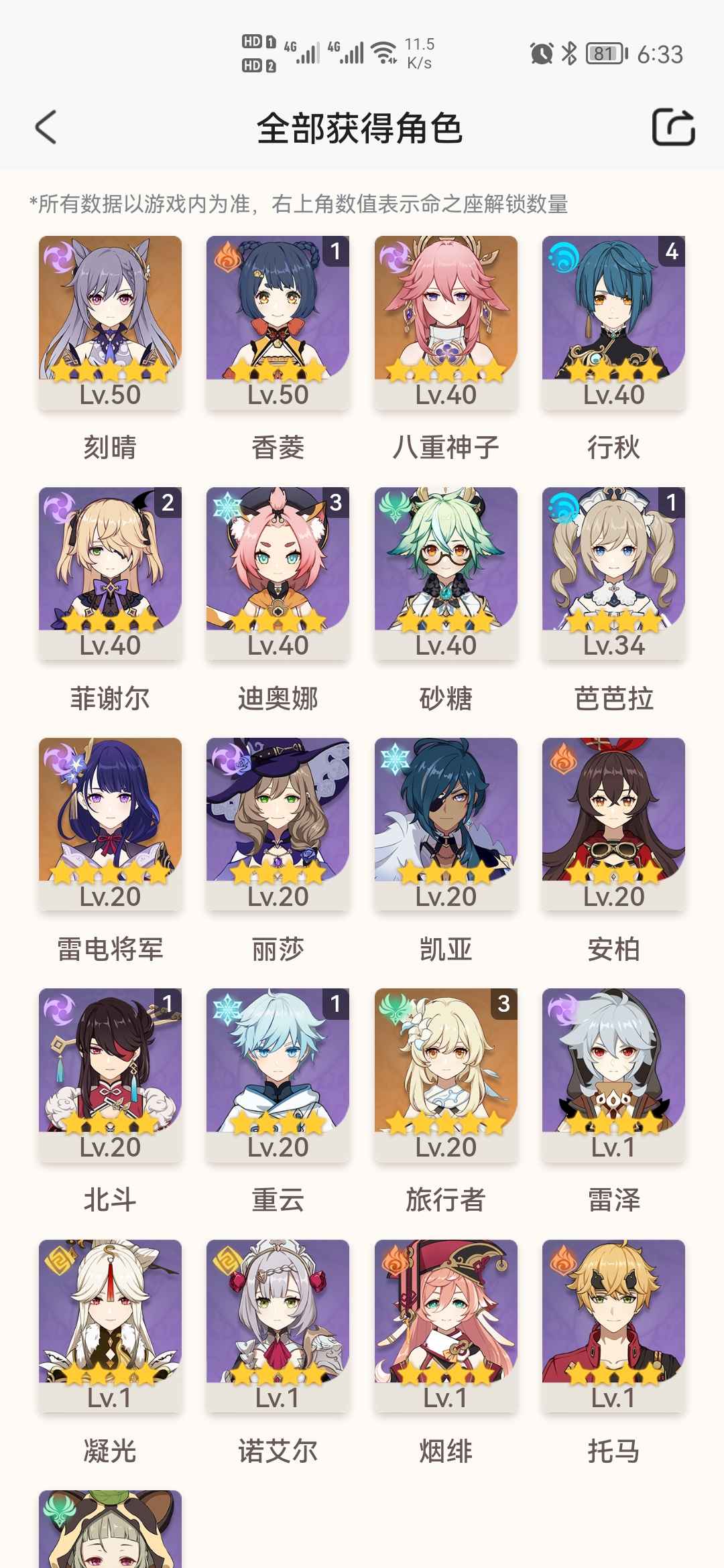
Task: Select the 烟绯 character card
Action: [446, 1325]
